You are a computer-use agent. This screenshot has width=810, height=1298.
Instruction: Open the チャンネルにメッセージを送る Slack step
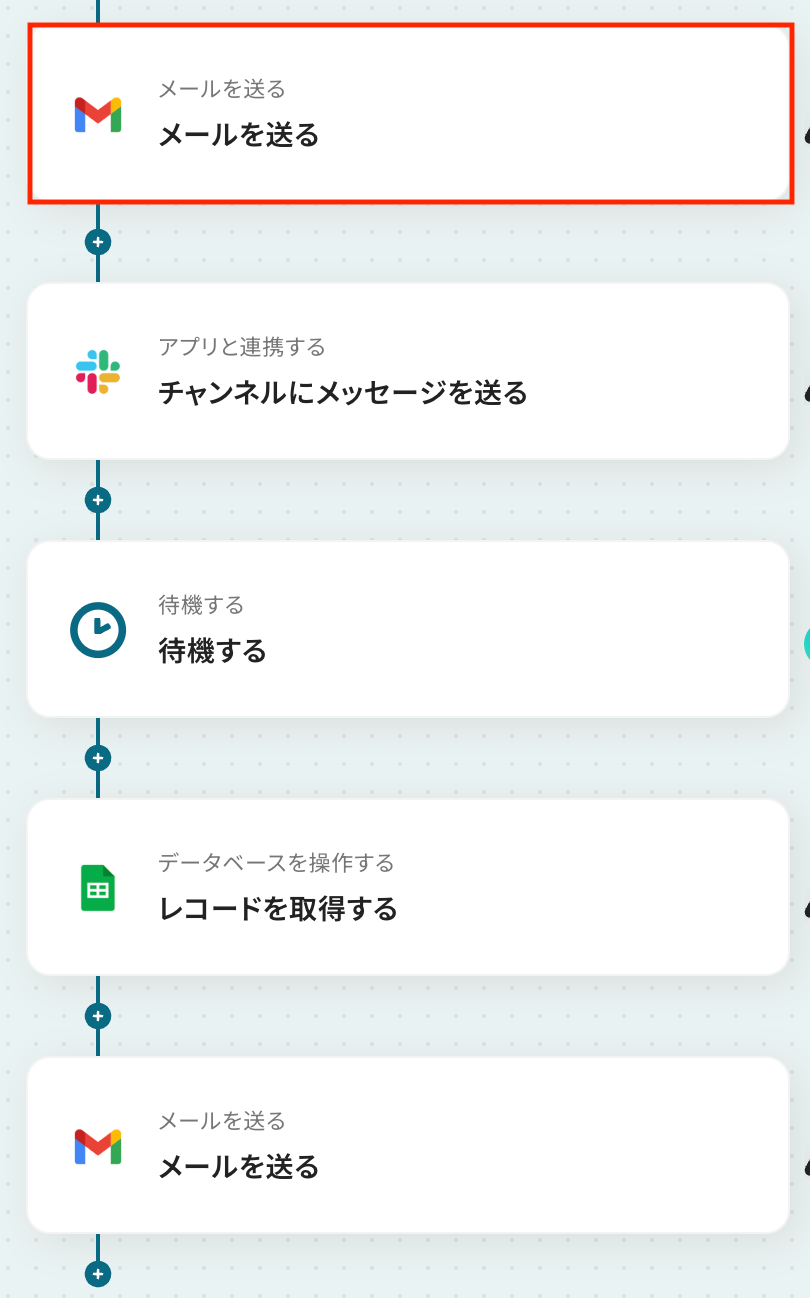coord(408,371)
